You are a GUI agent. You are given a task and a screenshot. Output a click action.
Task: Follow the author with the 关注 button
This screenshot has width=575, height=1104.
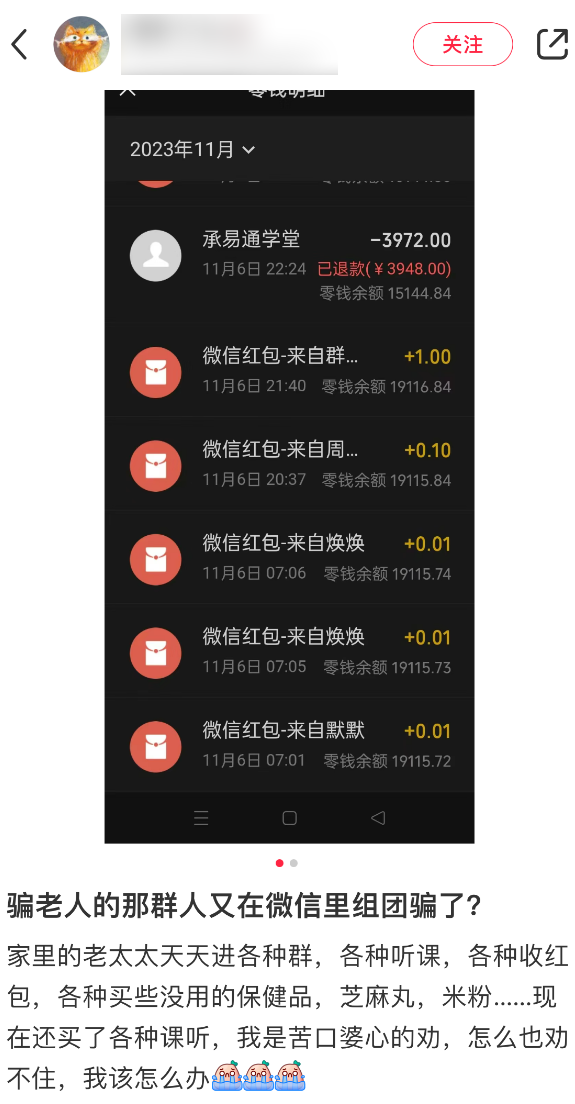[462, 44]
